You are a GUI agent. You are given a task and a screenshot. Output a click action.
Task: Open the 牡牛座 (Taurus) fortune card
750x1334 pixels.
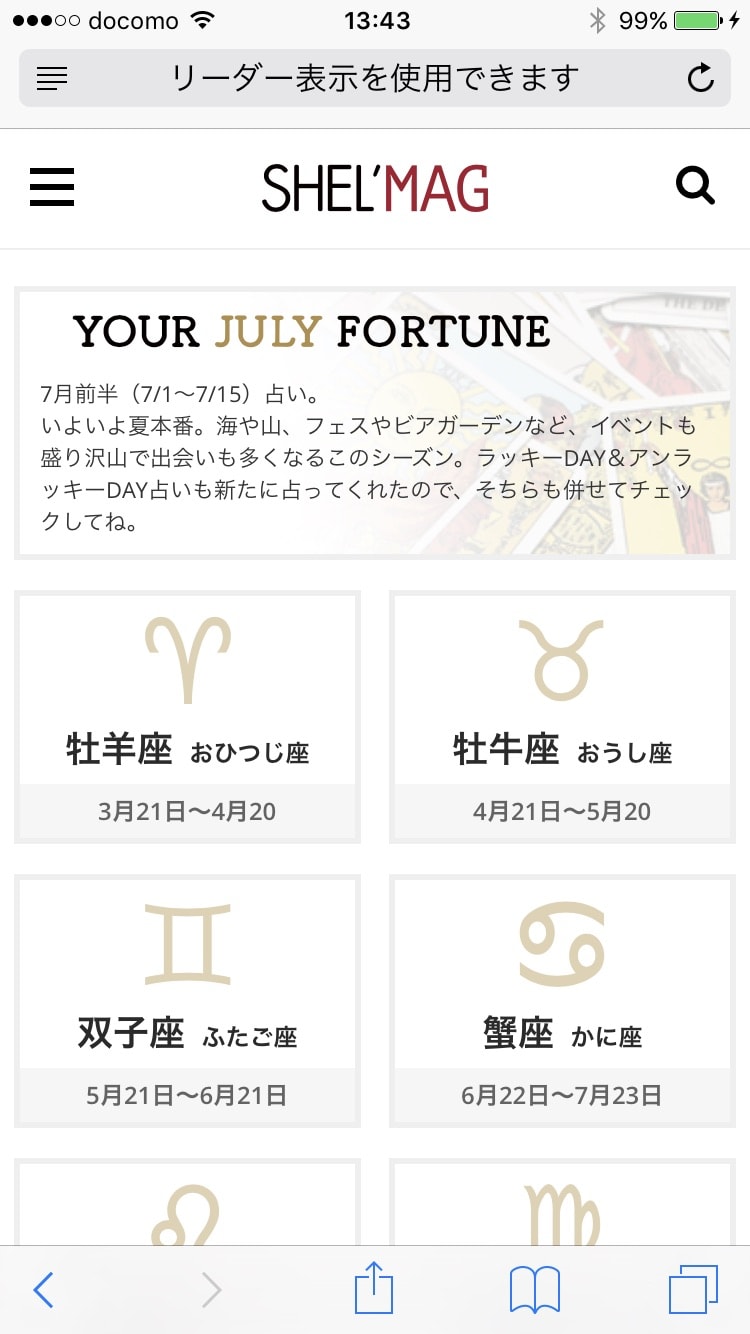click(x=562, y=717)
